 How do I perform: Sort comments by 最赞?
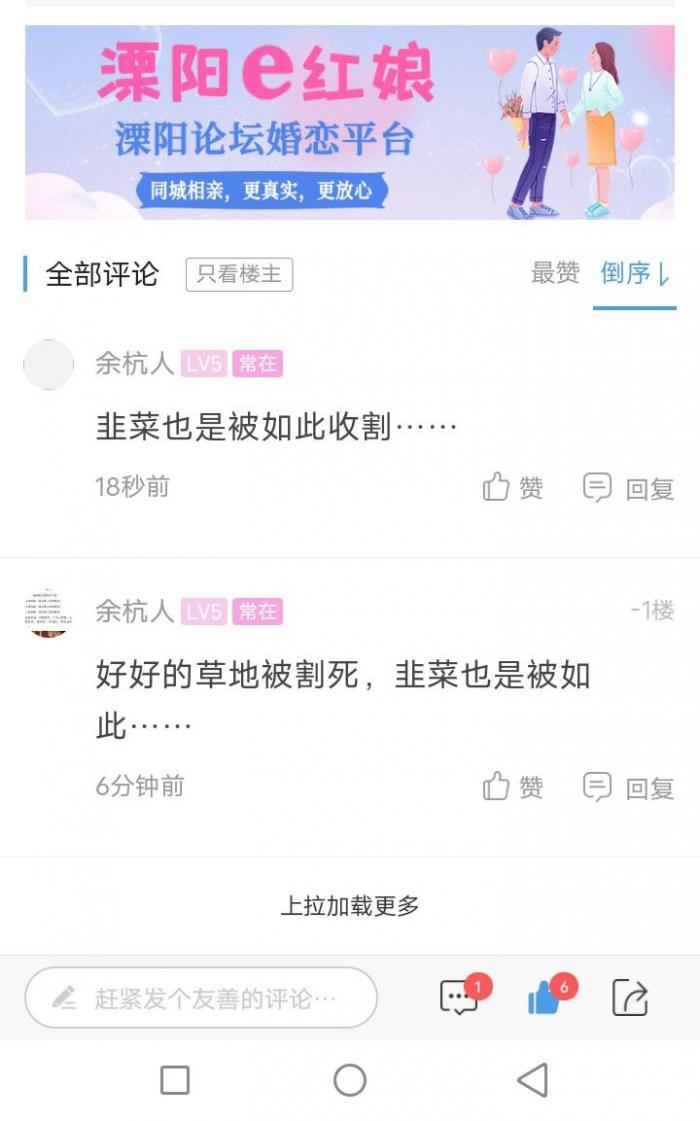tap(555, 273)
